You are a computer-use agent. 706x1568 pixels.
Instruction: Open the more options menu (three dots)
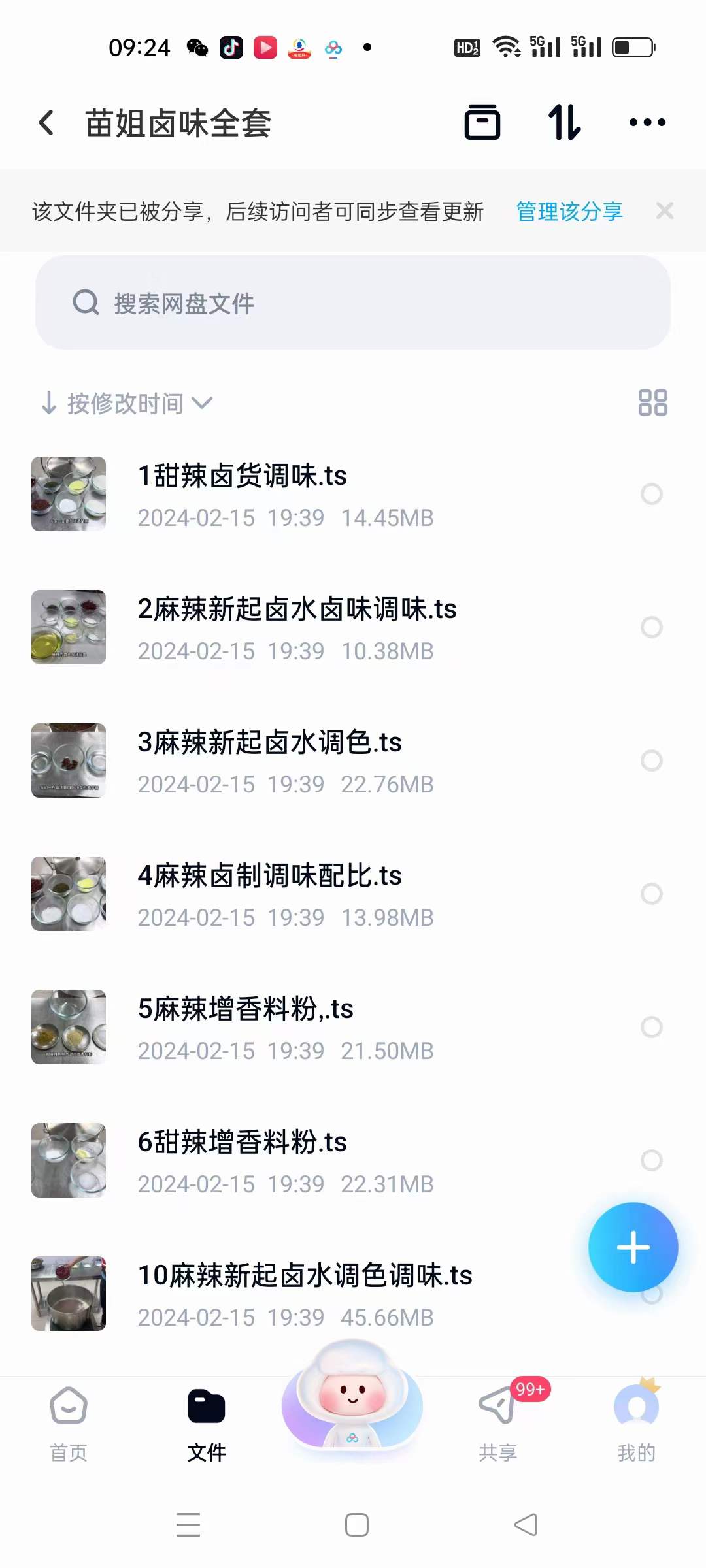point(646,122)
